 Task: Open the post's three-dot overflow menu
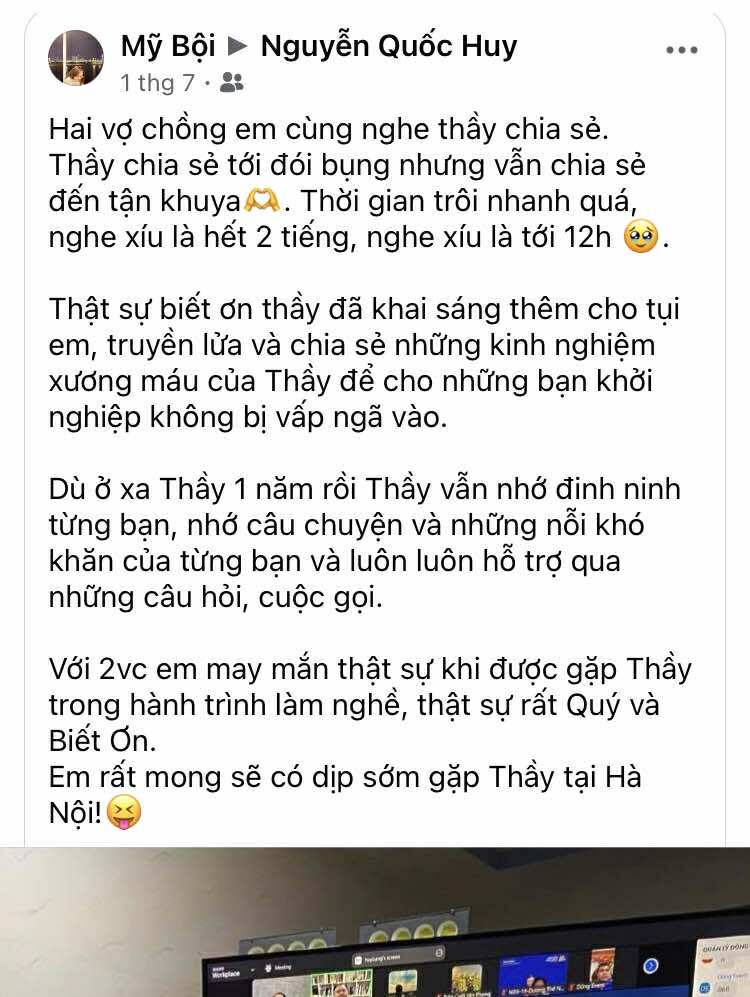[x=681, y=49]
